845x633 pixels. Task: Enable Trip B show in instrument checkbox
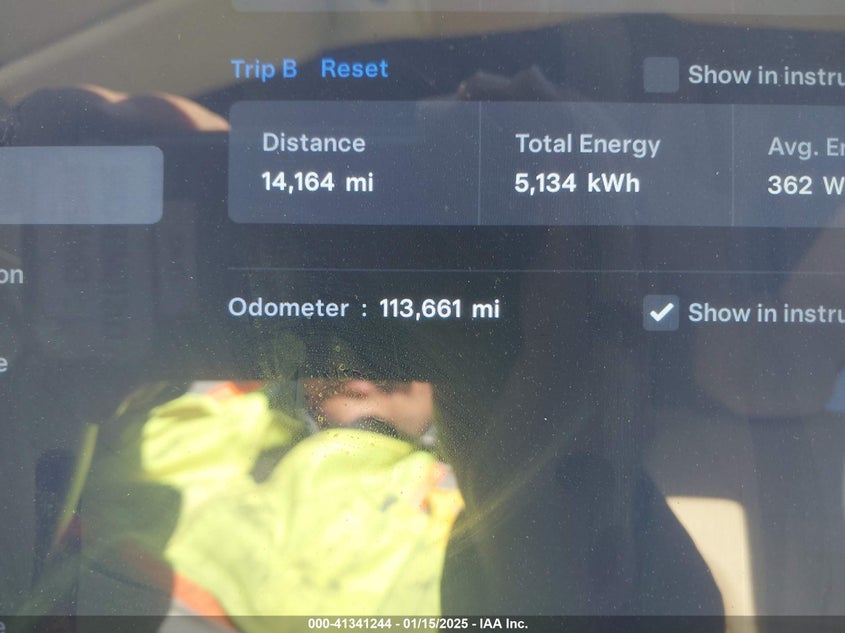click(661, 75)
